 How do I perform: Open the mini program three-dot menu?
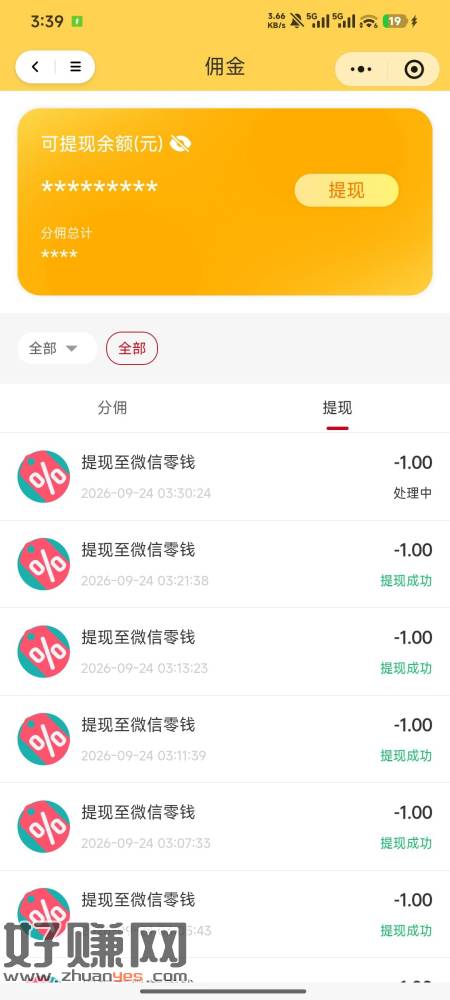(x=361, y=69)
